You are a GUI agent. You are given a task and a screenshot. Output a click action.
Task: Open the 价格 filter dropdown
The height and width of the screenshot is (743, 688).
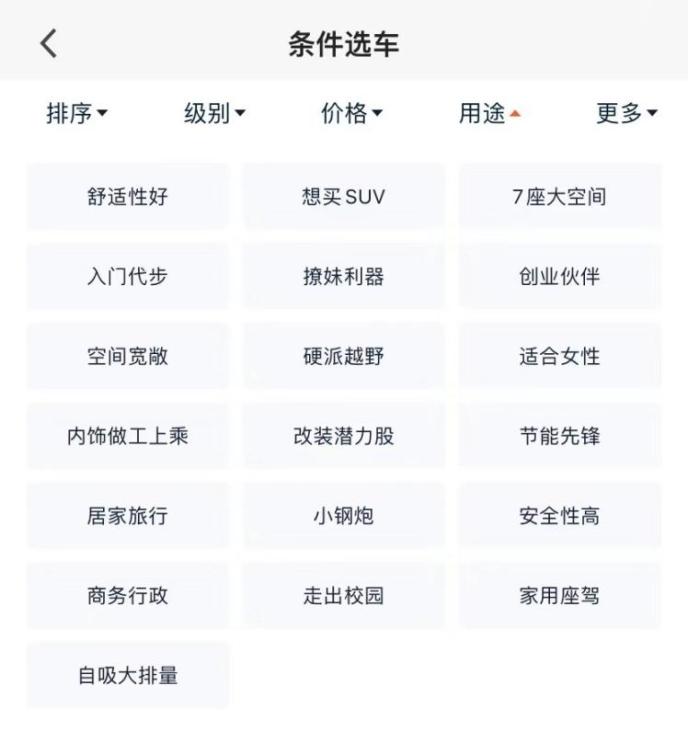pos(351,114)
